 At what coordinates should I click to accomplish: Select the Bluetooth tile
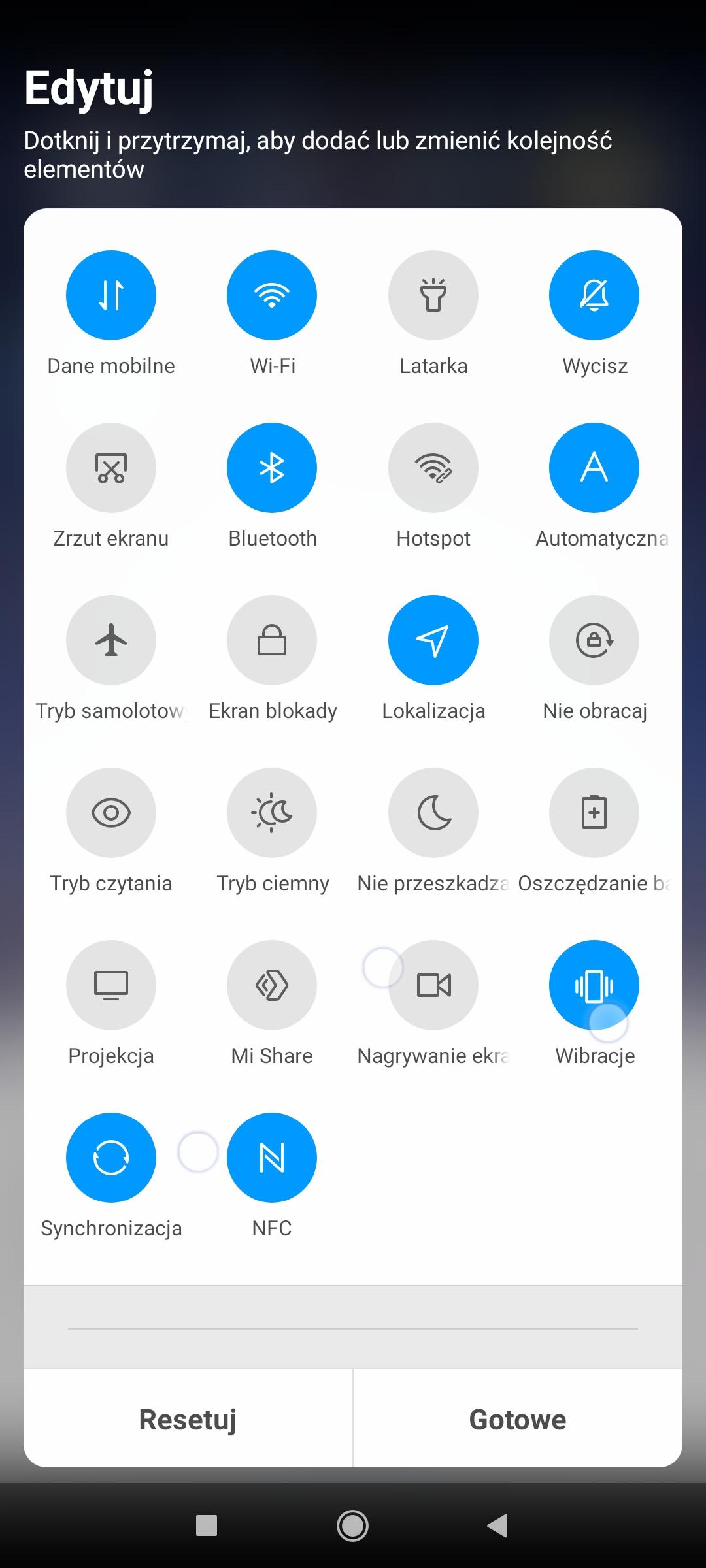click(x=272, y=468)
